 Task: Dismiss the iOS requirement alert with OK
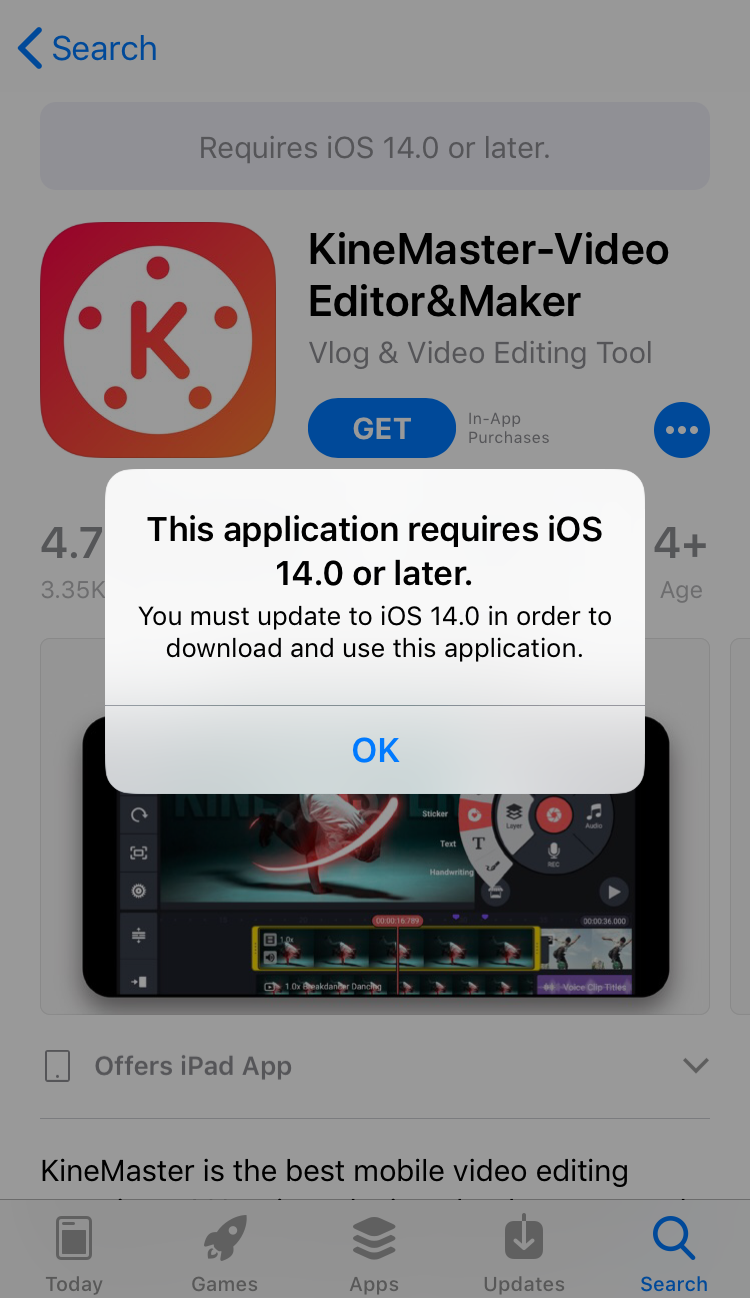(375, 750)
